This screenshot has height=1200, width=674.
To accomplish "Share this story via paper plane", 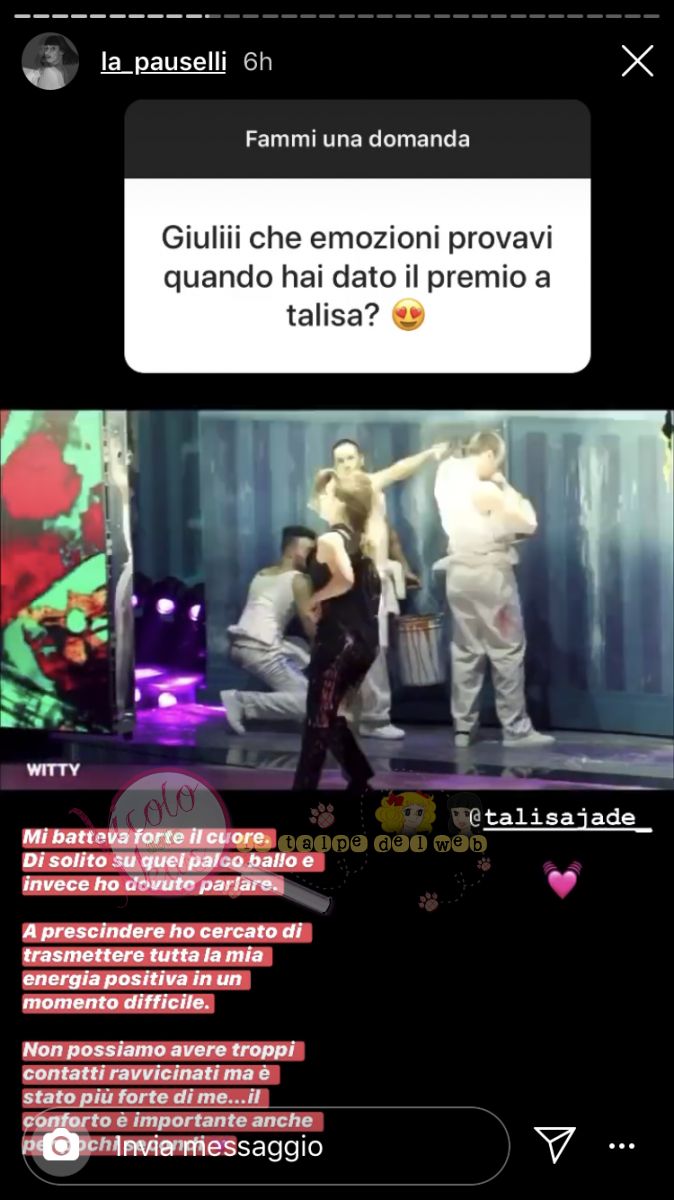I will coord(554,1144).
